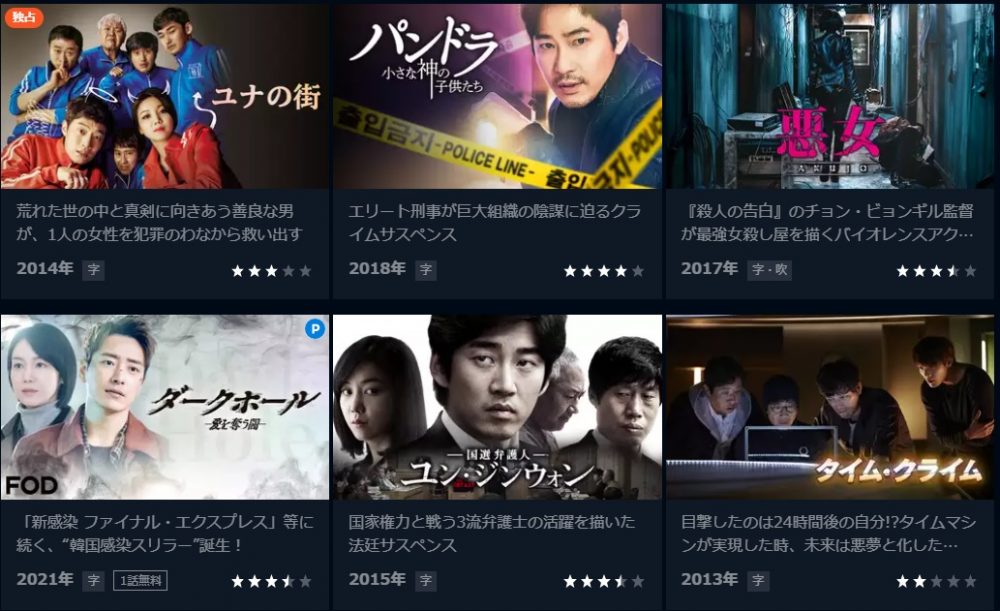The width and height of the screenshot is (1000, 611).
Task: Open パンドラ 小さな神の子供たち card
Action: [x=497, y=96]
